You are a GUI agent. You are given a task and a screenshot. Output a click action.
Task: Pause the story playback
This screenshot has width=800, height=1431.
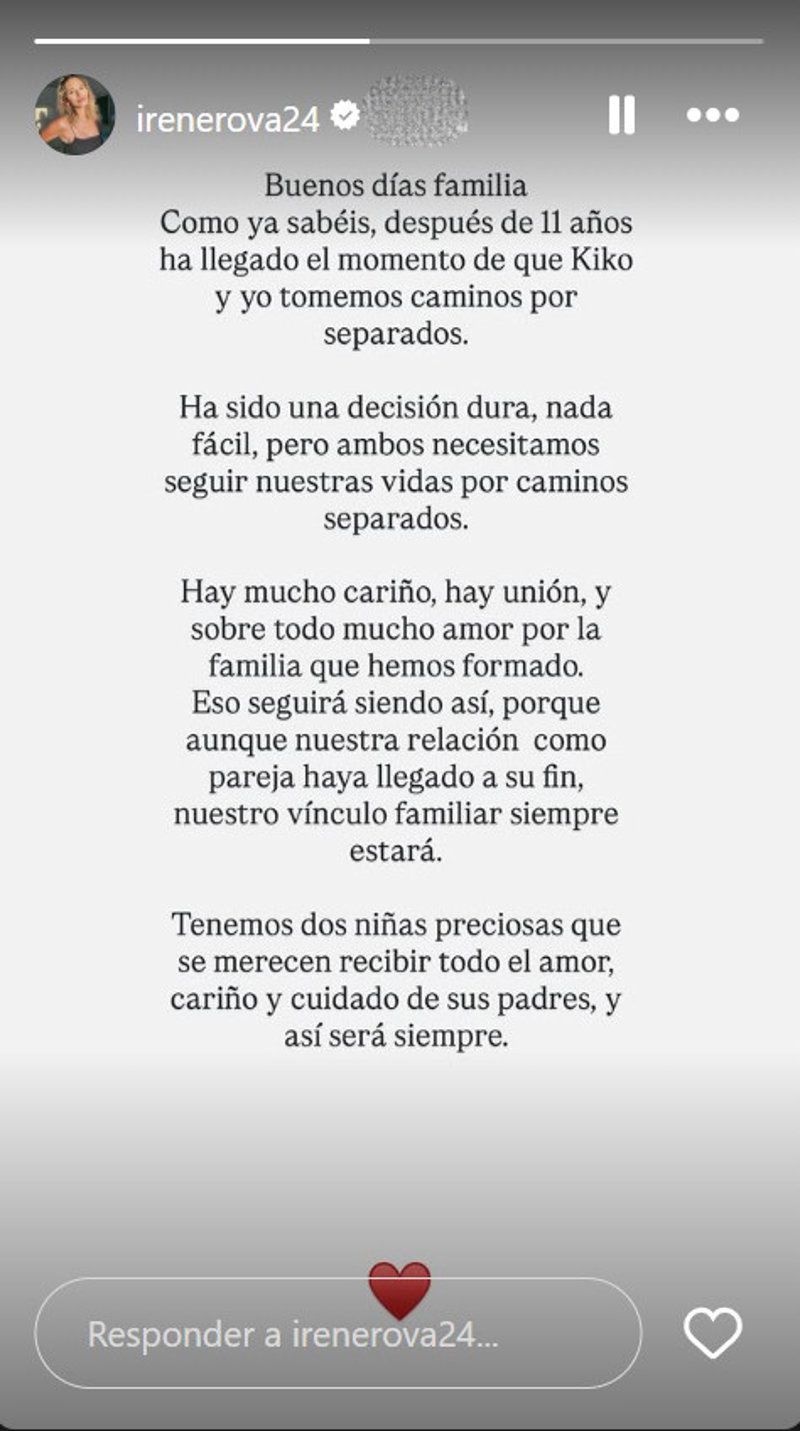(x=621, y=115)
